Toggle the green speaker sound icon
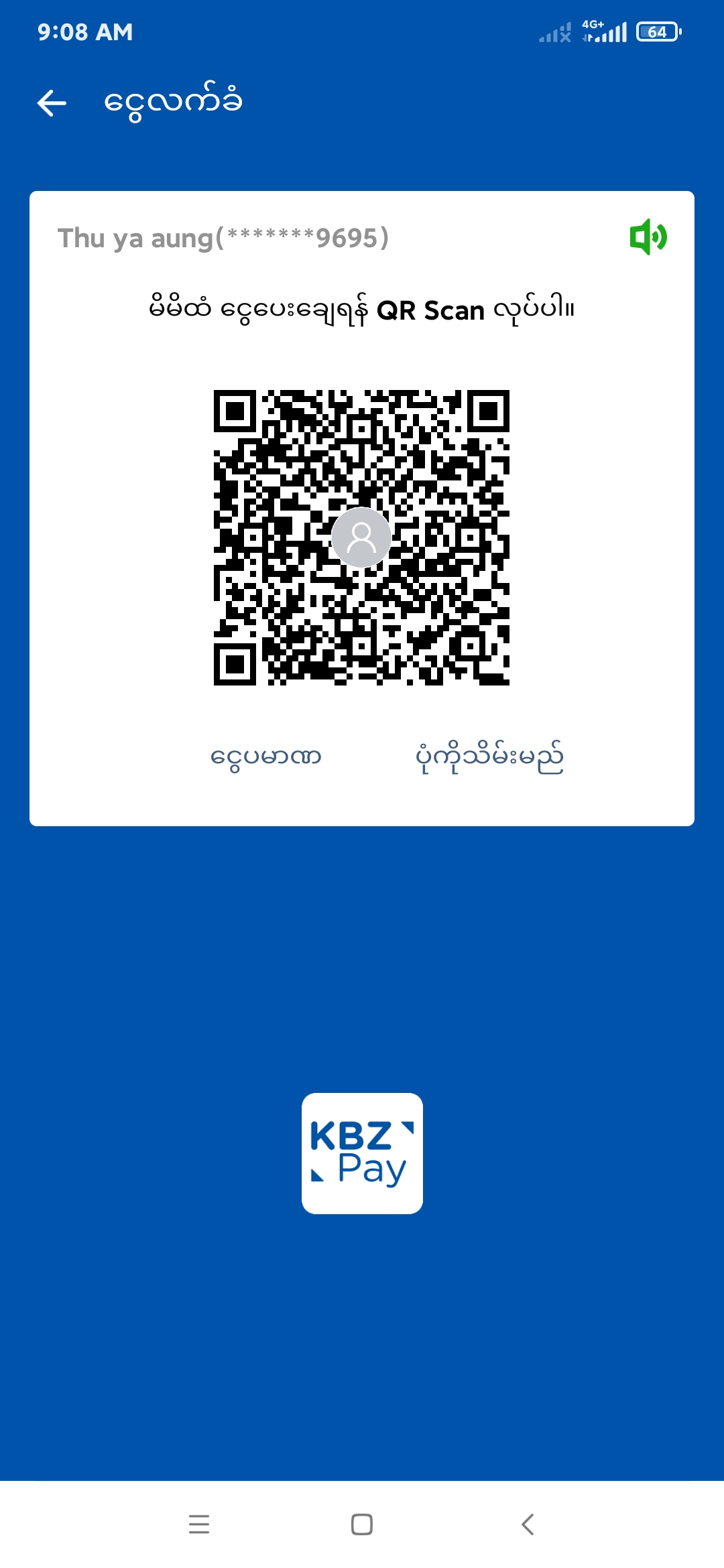Screen dimensions: 724x1568 pos(648,237)
